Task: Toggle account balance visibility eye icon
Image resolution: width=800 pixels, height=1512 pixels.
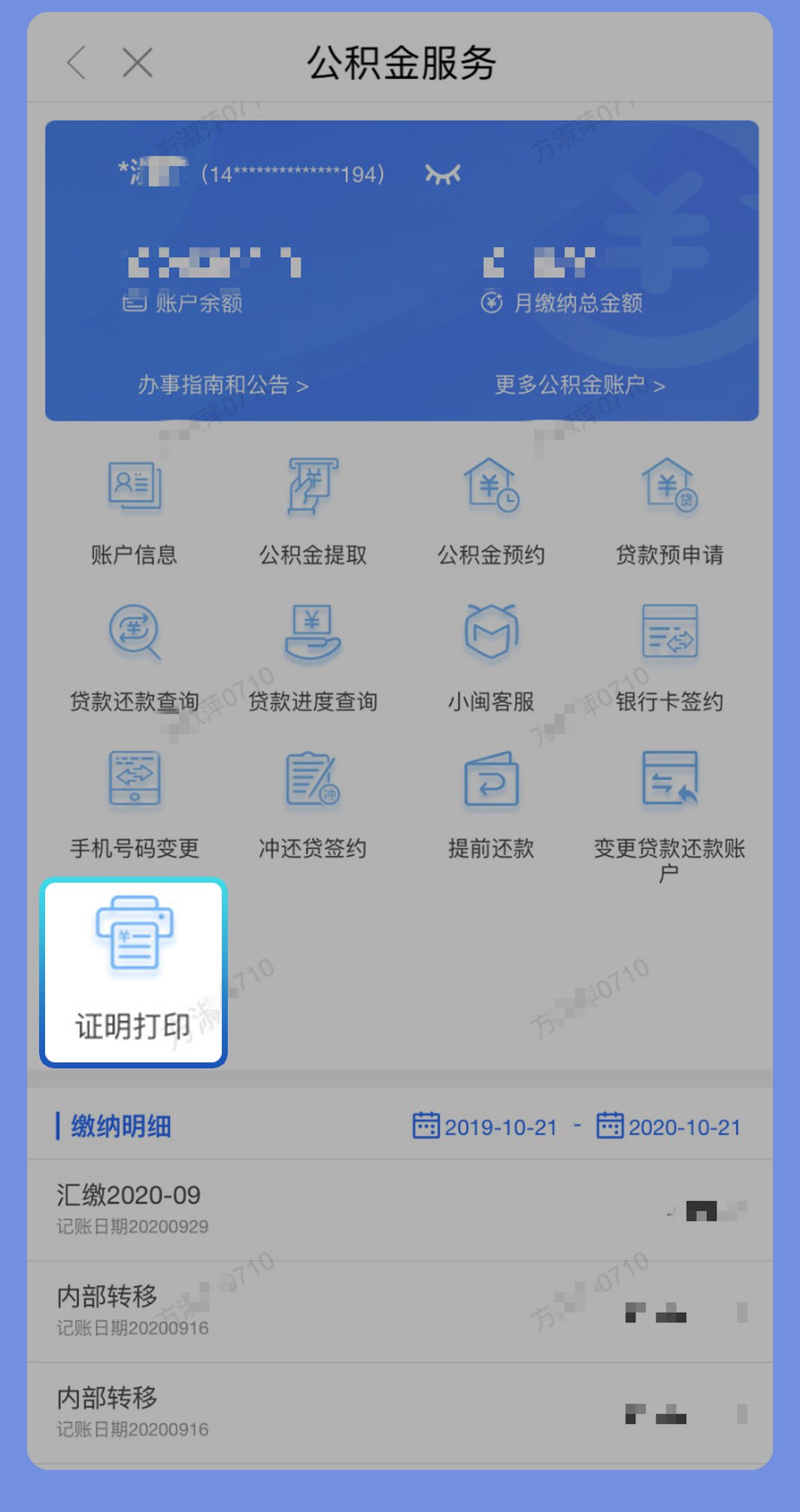Action: (x=442, y=174)
